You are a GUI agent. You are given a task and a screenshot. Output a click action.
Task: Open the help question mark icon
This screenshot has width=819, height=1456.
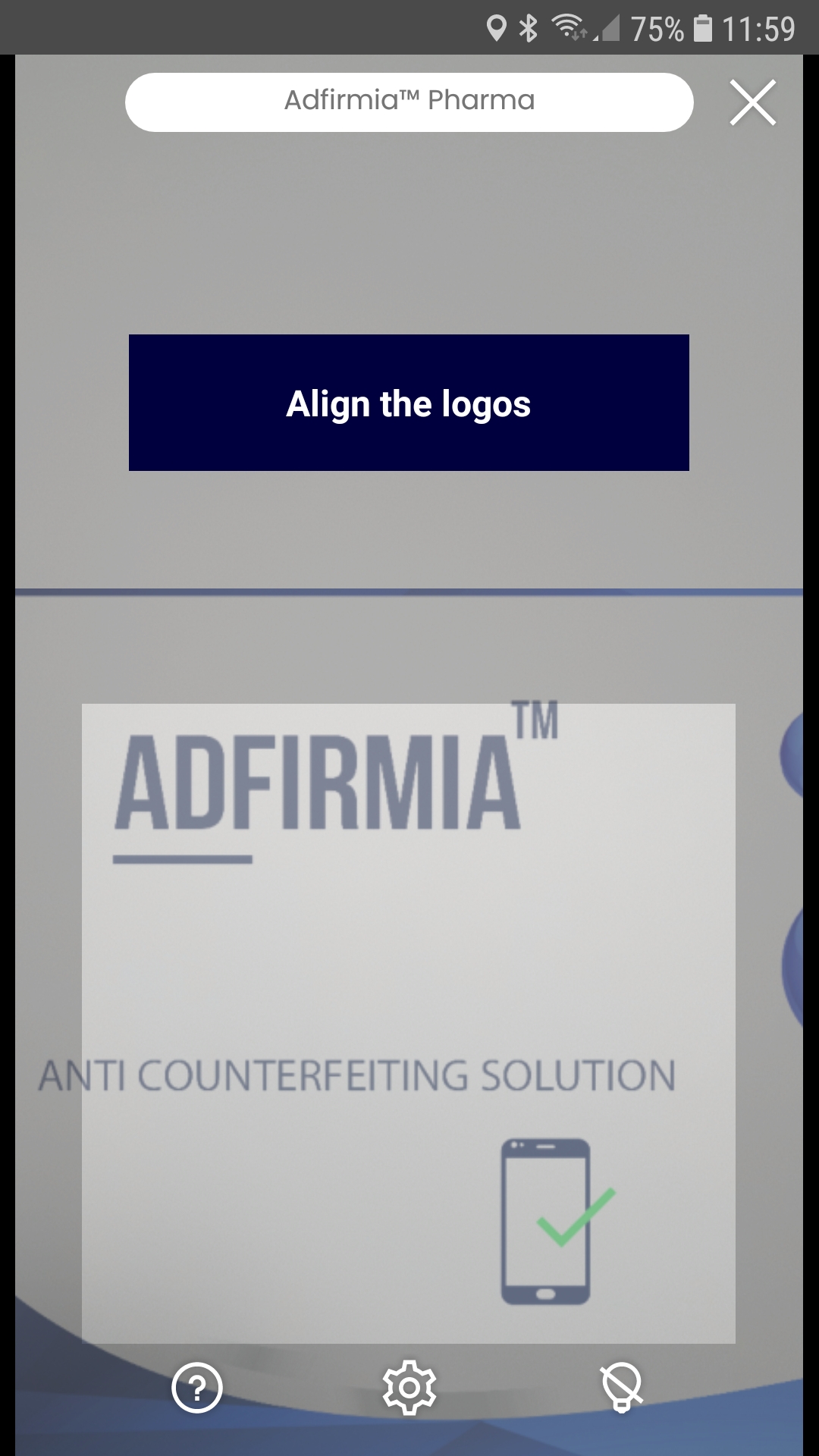point(197,1388)
